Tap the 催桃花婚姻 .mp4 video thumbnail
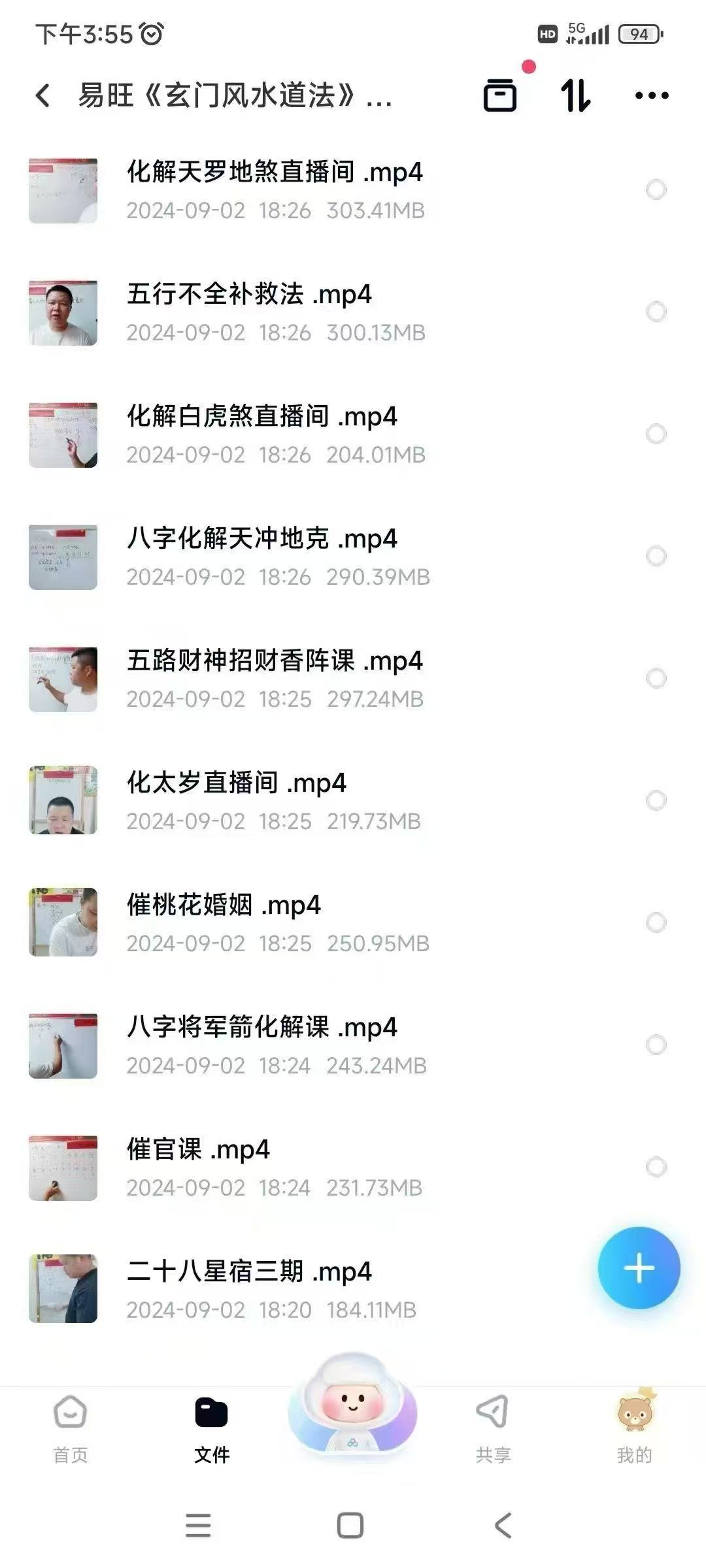706x1568 pixels. point(63,922)
